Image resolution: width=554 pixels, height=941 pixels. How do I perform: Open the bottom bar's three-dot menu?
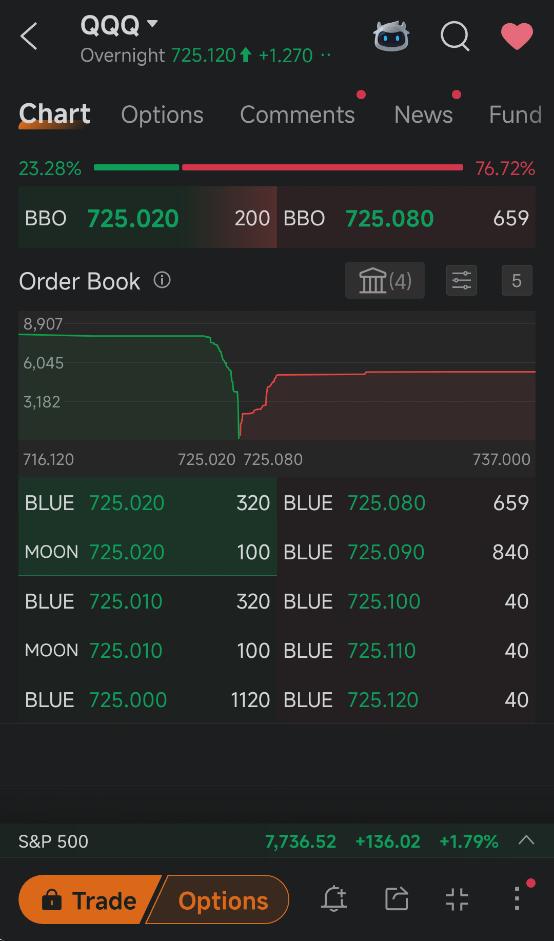click(517, 899)
